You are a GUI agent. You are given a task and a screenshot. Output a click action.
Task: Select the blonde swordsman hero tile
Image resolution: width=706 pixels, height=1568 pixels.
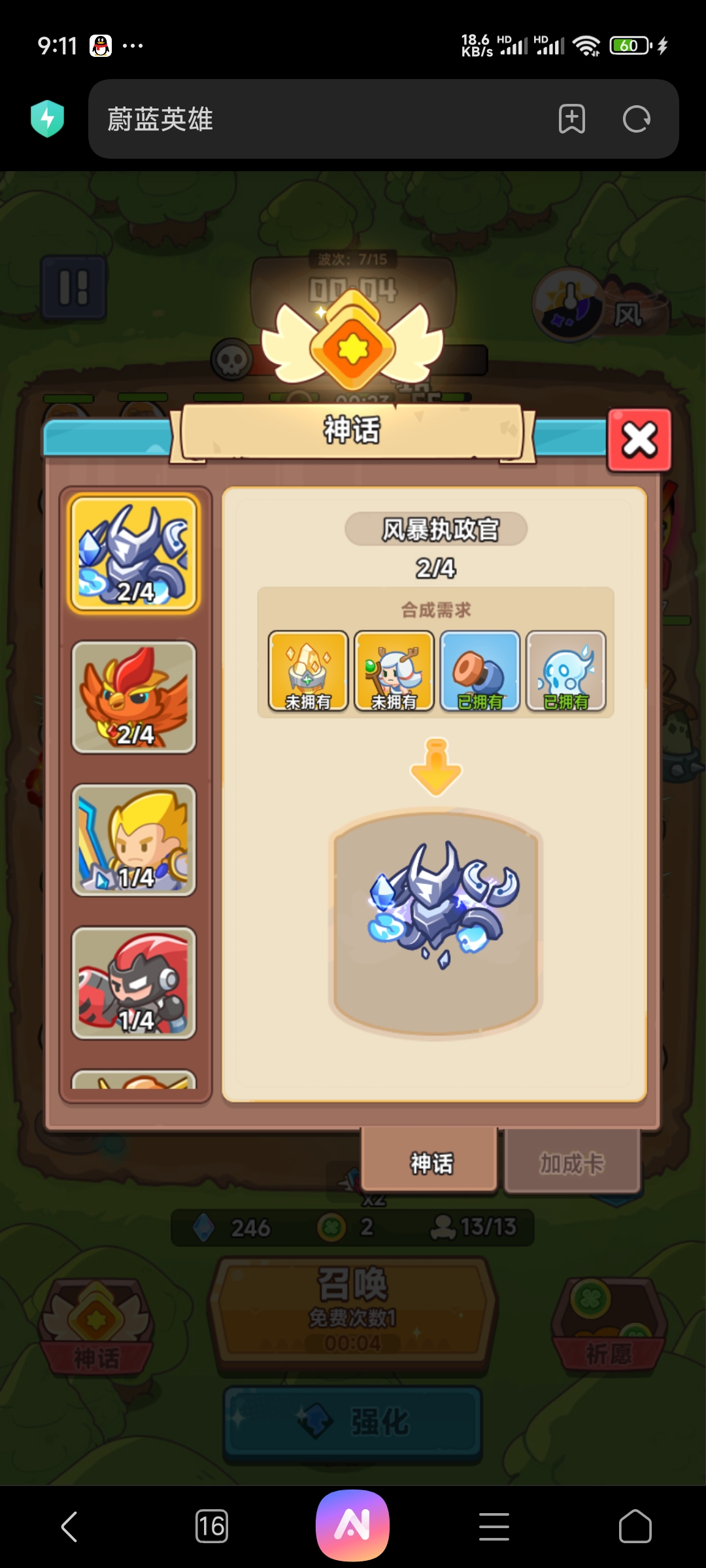click(134, 840)
